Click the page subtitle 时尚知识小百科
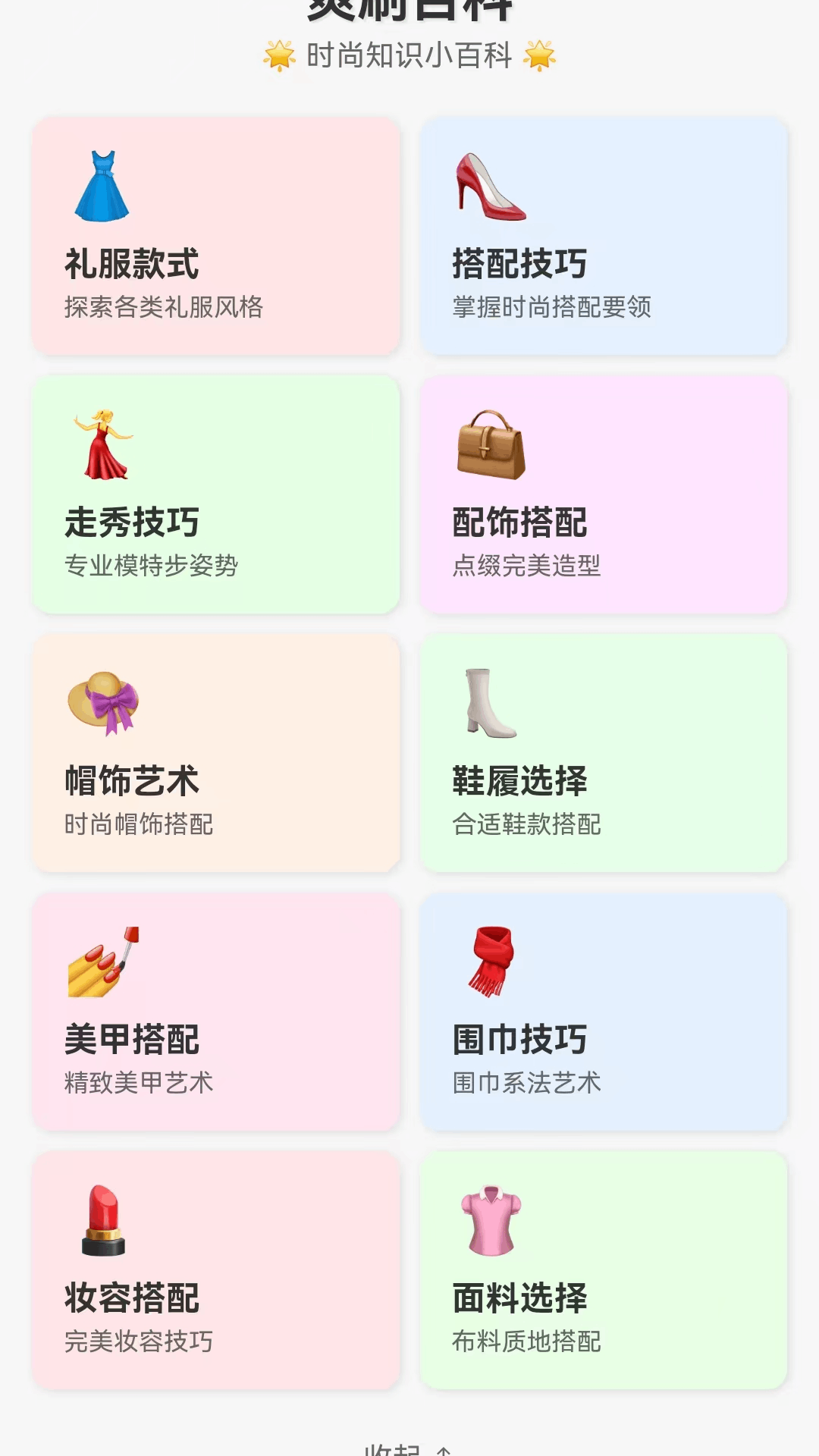The image size is (819, 1456). (x=409, y=55)
